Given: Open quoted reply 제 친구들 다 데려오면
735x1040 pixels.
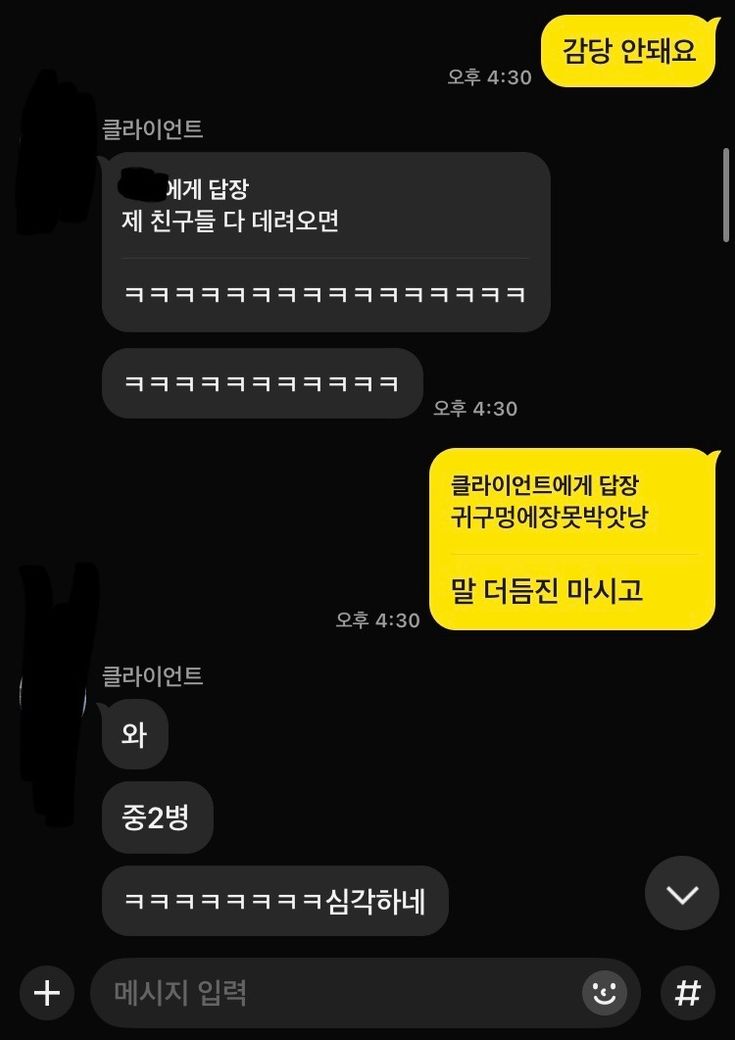Looking at the screenshot, I should 230,220.
